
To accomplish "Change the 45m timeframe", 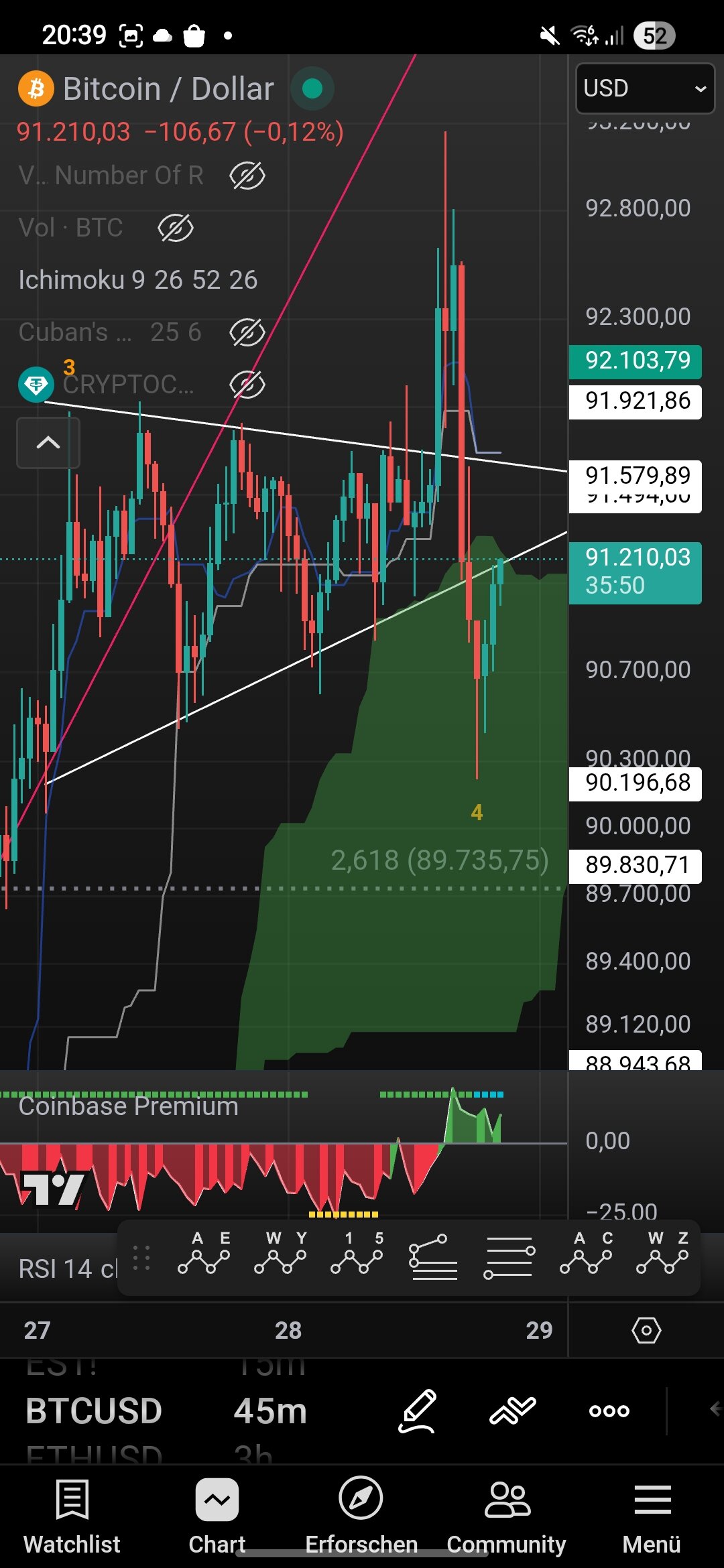I will click(x=270, y=1411).
